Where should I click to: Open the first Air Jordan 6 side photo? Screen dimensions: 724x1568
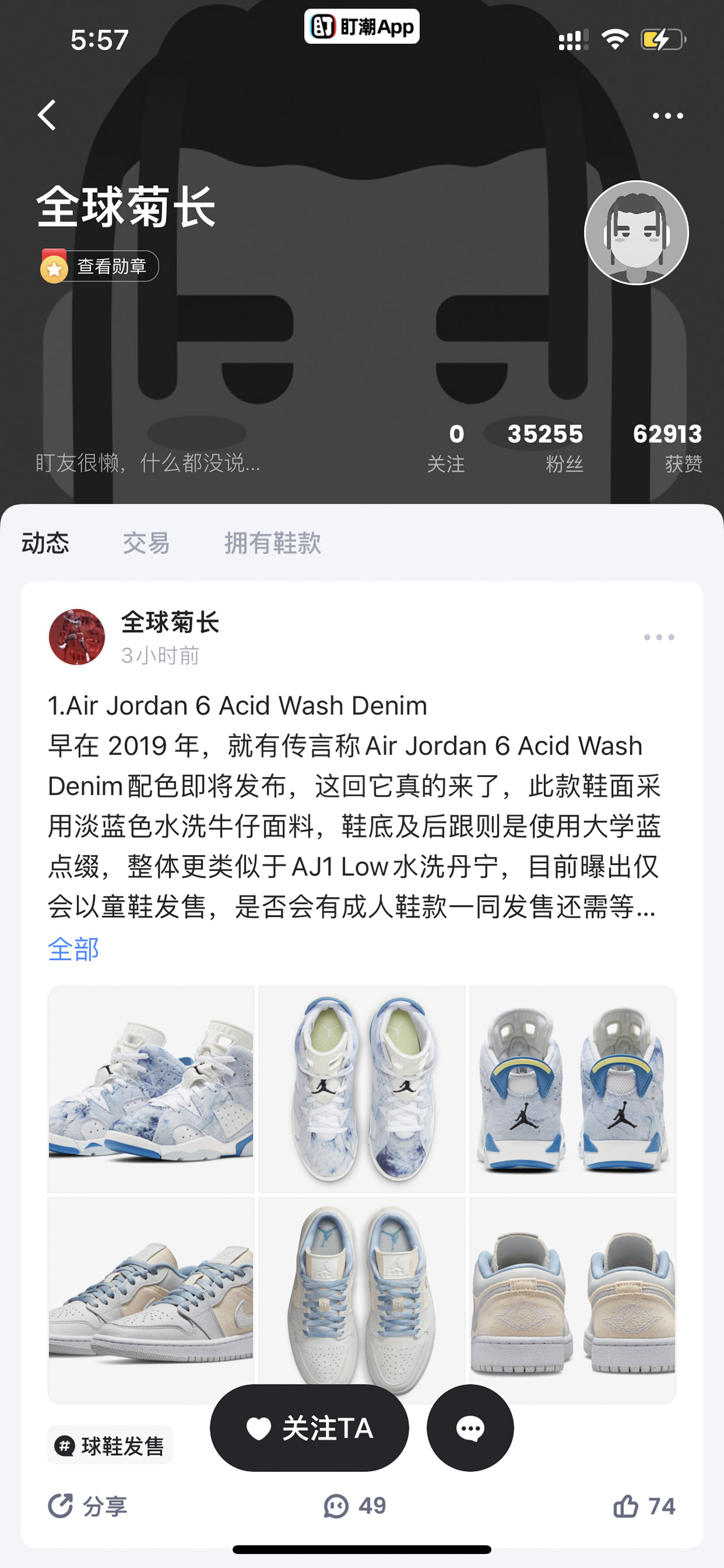pyautogui.click(x=151, y=1090)
